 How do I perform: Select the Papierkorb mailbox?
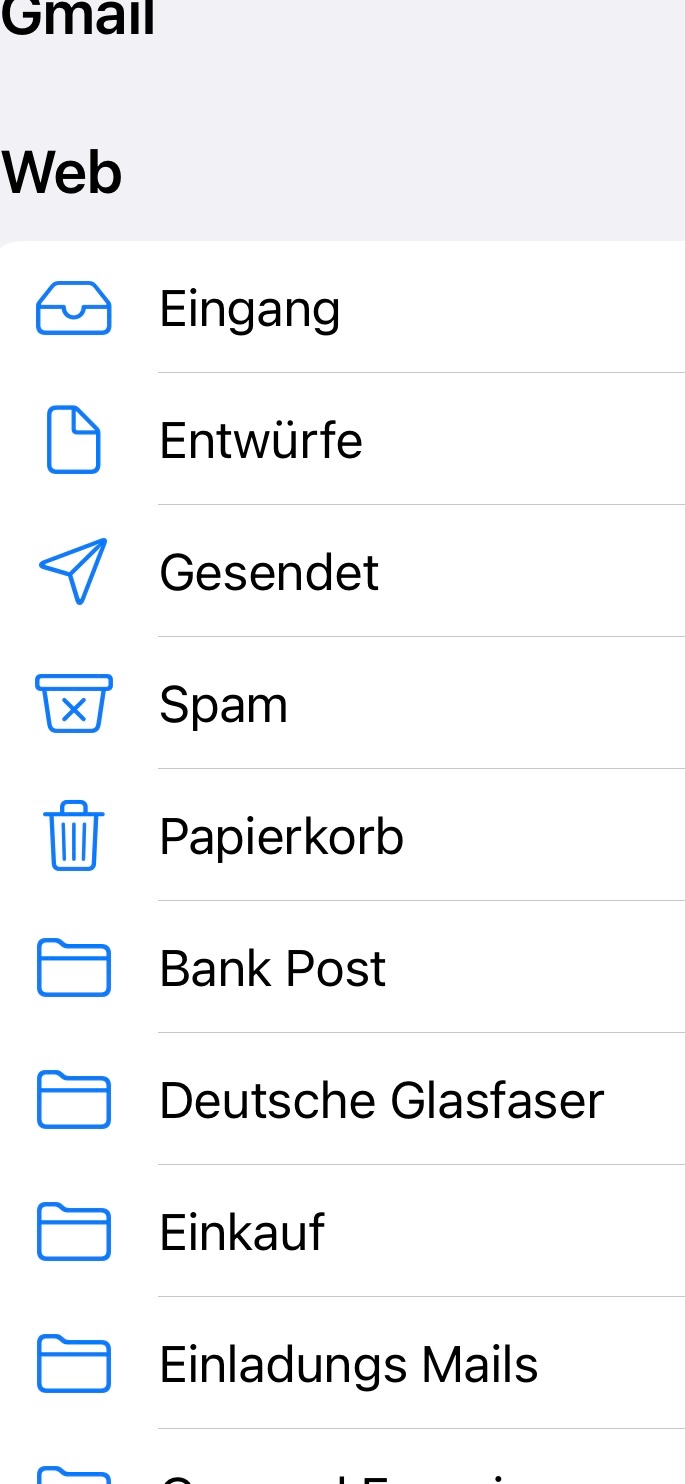[281, 837]
